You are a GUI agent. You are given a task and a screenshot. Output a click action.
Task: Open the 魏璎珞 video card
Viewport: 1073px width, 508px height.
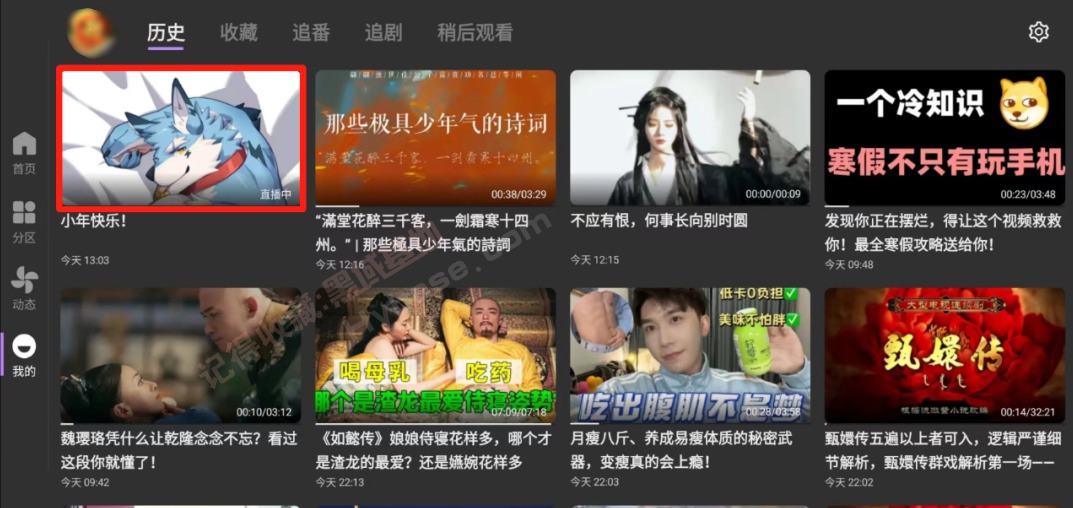(x=181, y=355)
